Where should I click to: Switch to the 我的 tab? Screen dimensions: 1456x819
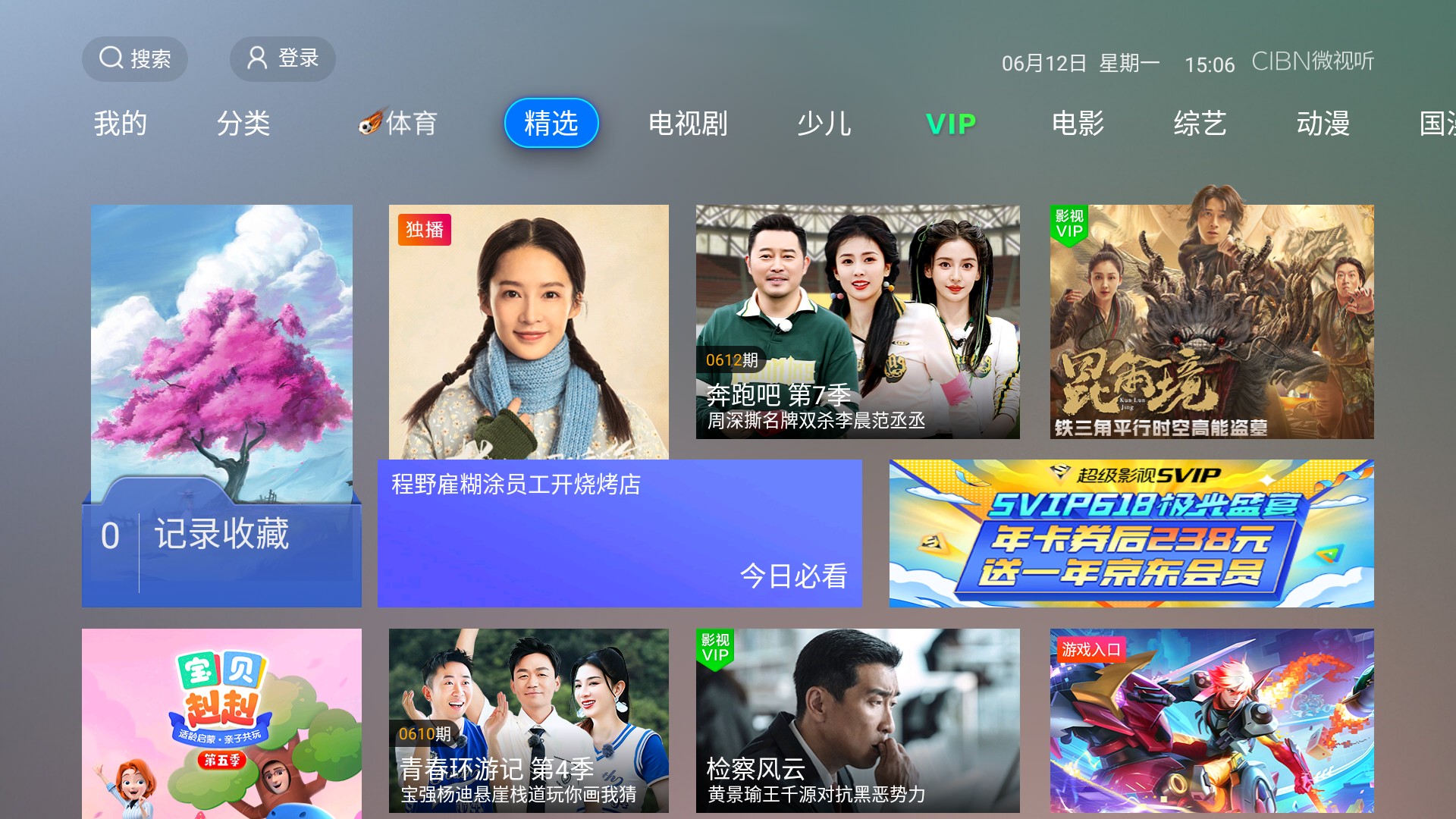click(120, 124)
